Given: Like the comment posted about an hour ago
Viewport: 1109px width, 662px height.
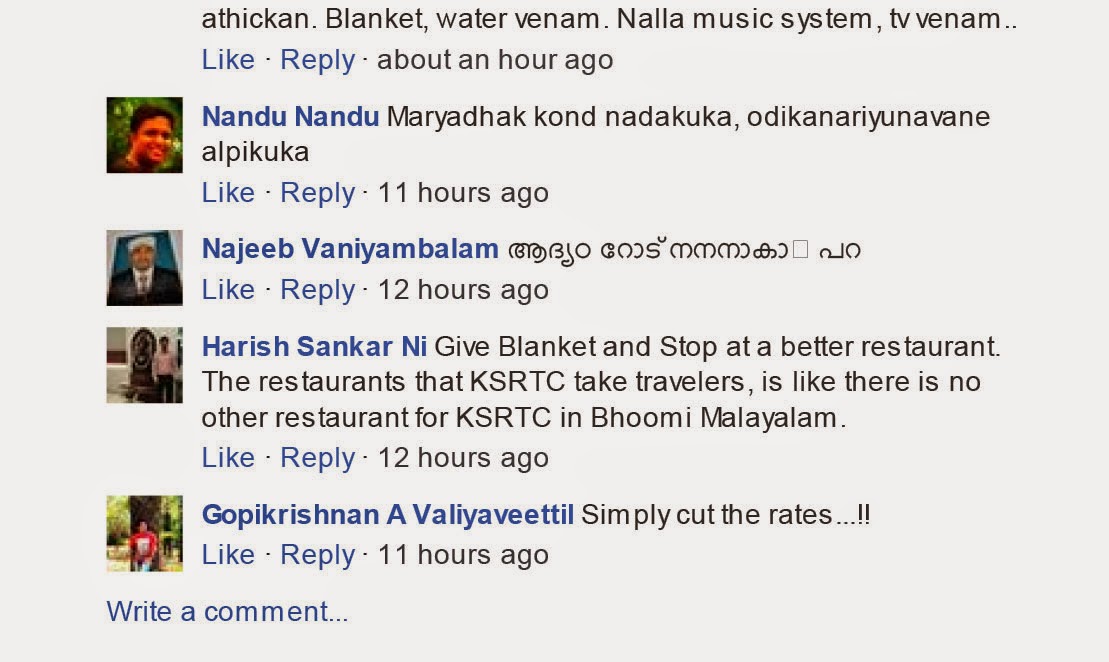Looking at the screenshot, I should [x=228, y=60].
